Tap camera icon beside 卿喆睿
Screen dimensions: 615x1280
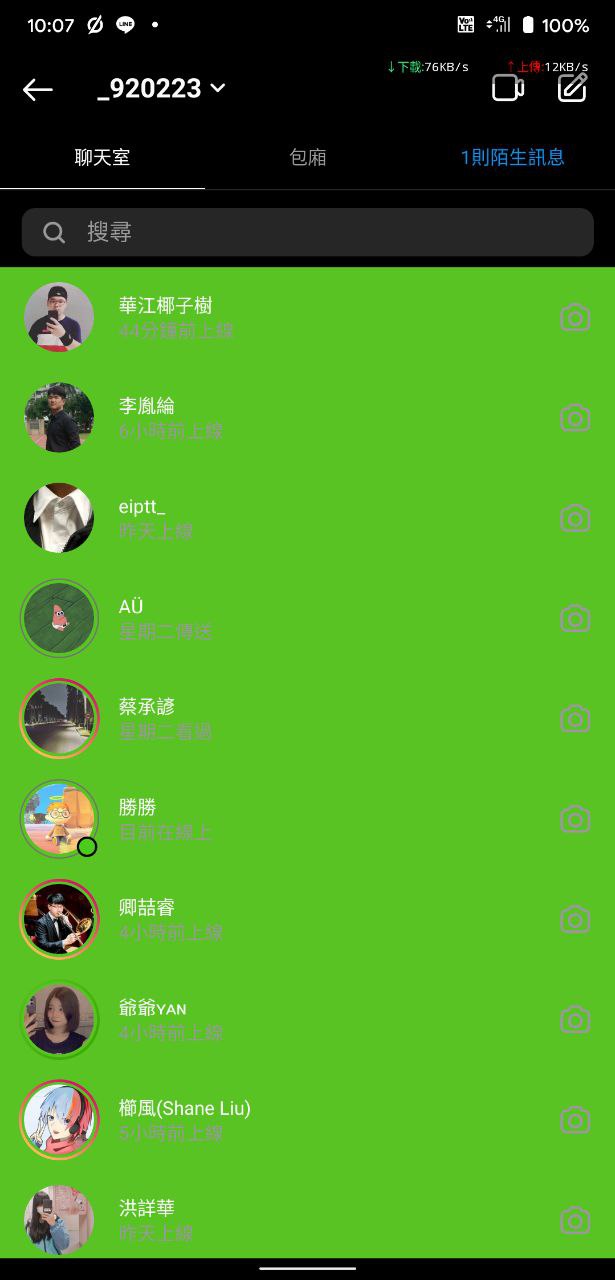(575, 919)
